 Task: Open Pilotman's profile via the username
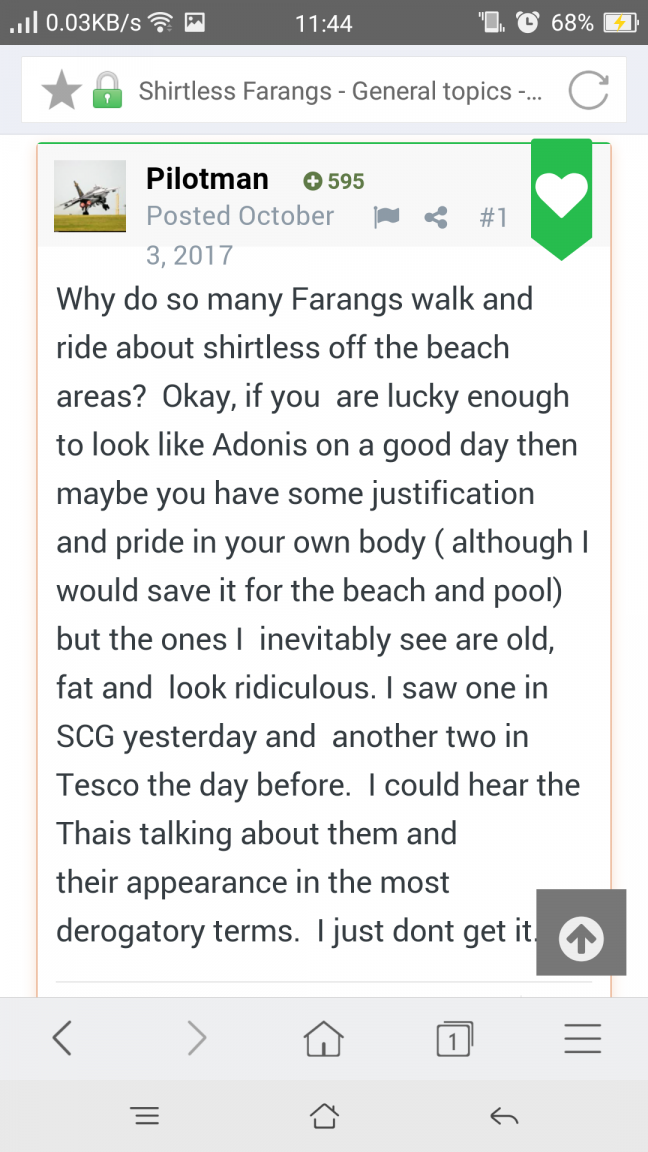pyautogui.click(x=207, y=179)
